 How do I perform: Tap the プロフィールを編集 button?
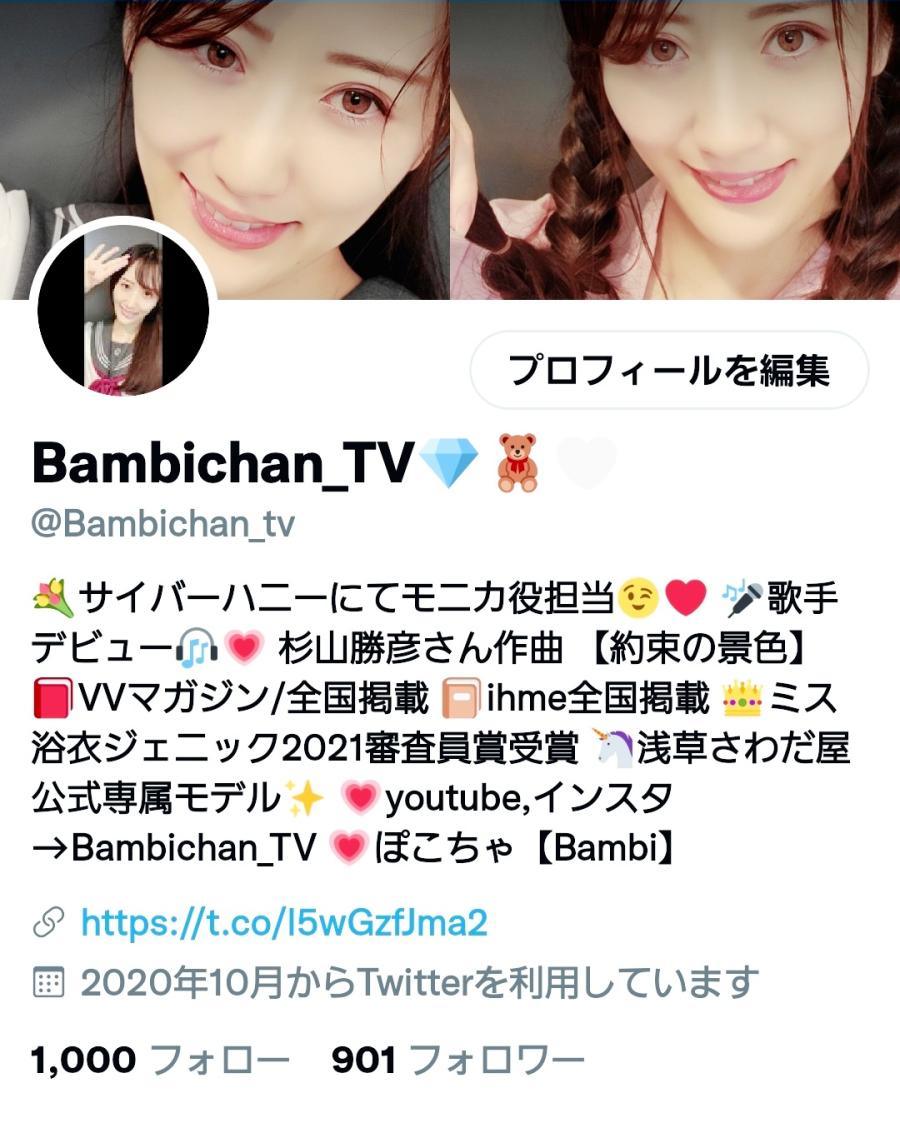669,371
